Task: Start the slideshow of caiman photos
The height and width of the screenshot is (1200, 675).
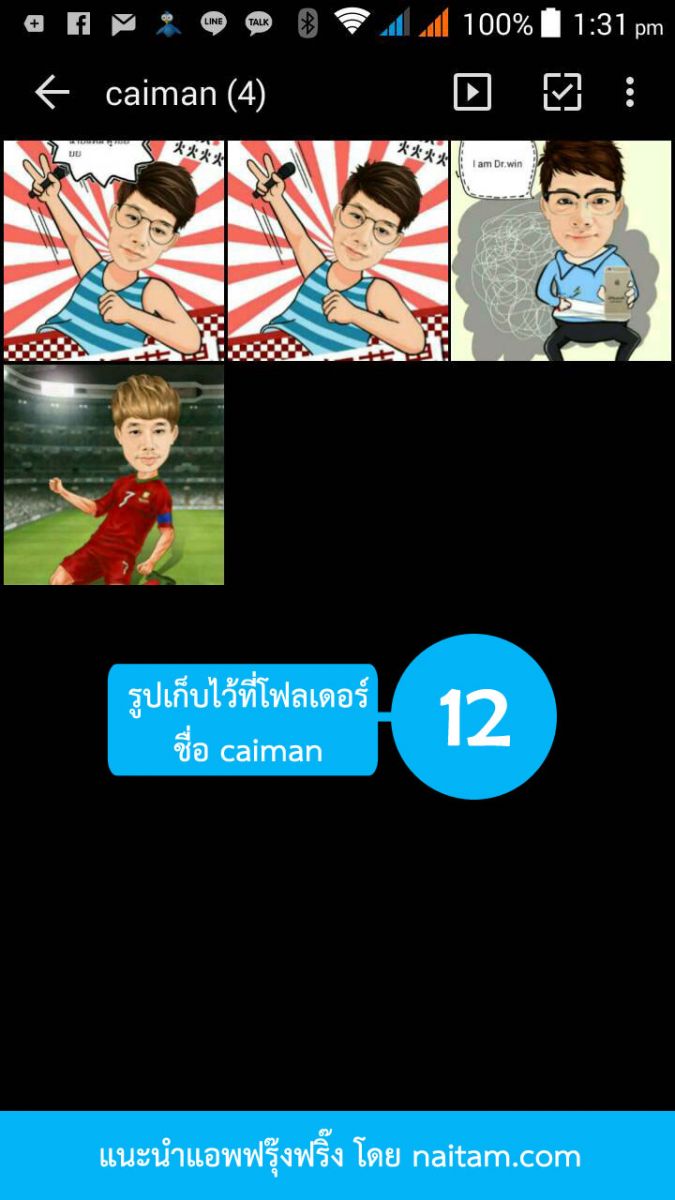Action: (472, 93)
